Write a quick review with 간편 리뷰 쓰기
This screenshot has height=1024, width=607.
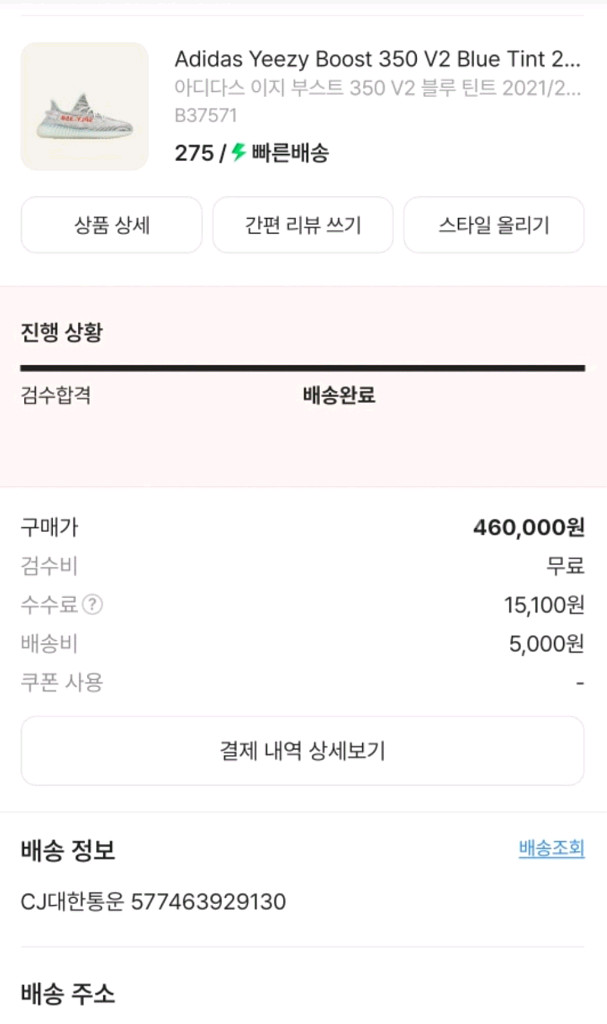coord(302,225)
